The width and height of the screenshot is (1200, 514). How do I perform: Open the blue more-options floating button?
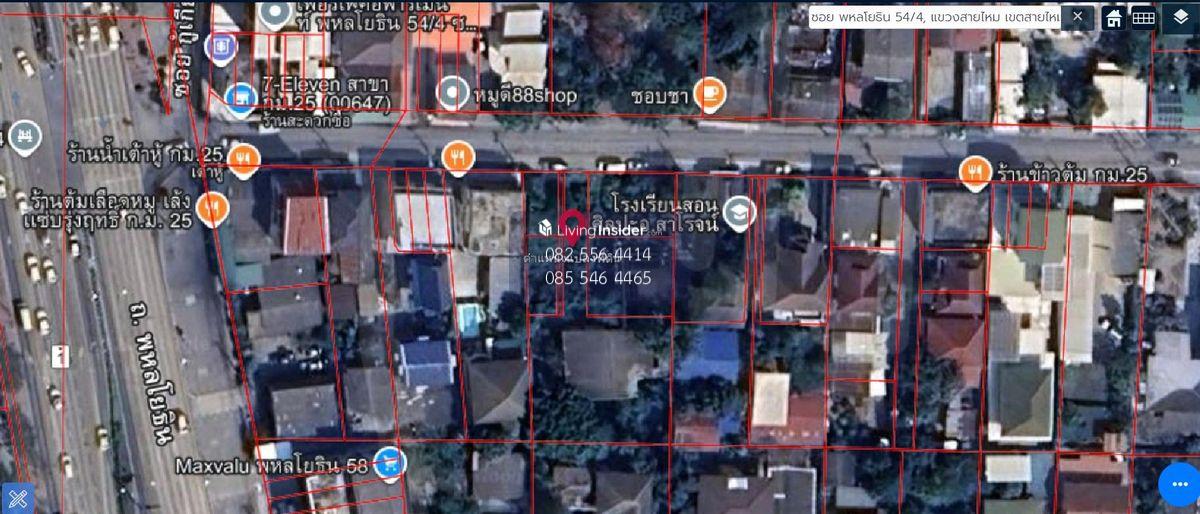point(1178,485)
